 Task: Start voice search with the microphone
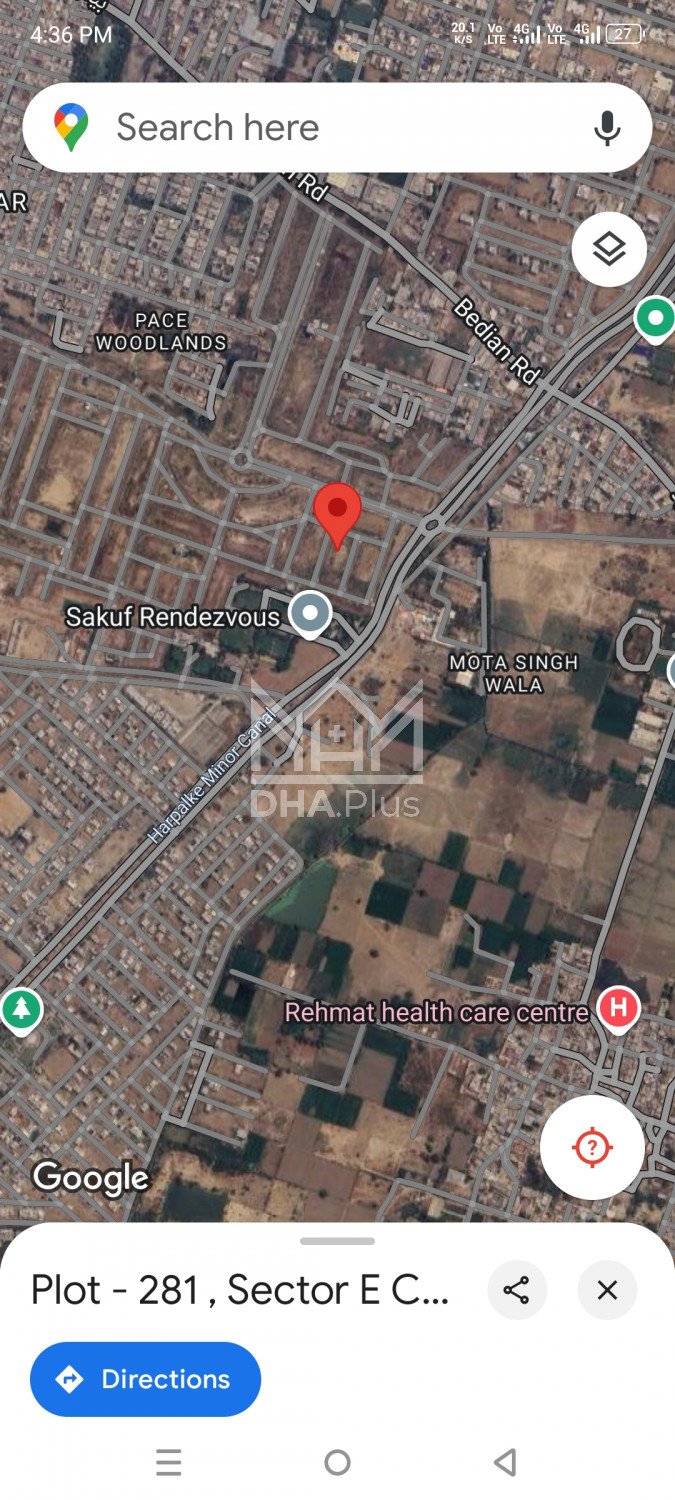(x=606, y=128)
